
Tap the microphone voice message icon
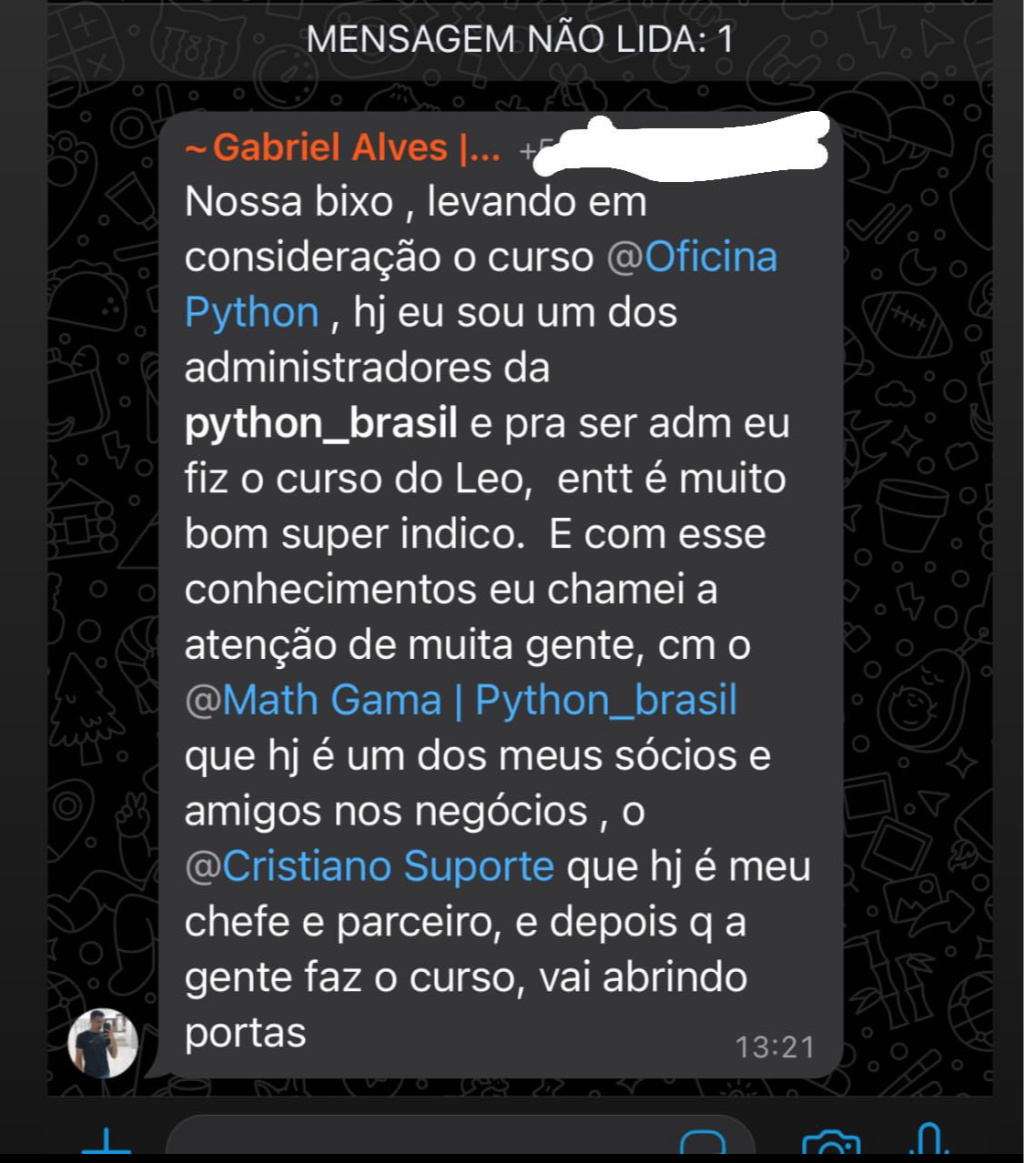point(929,1143)
